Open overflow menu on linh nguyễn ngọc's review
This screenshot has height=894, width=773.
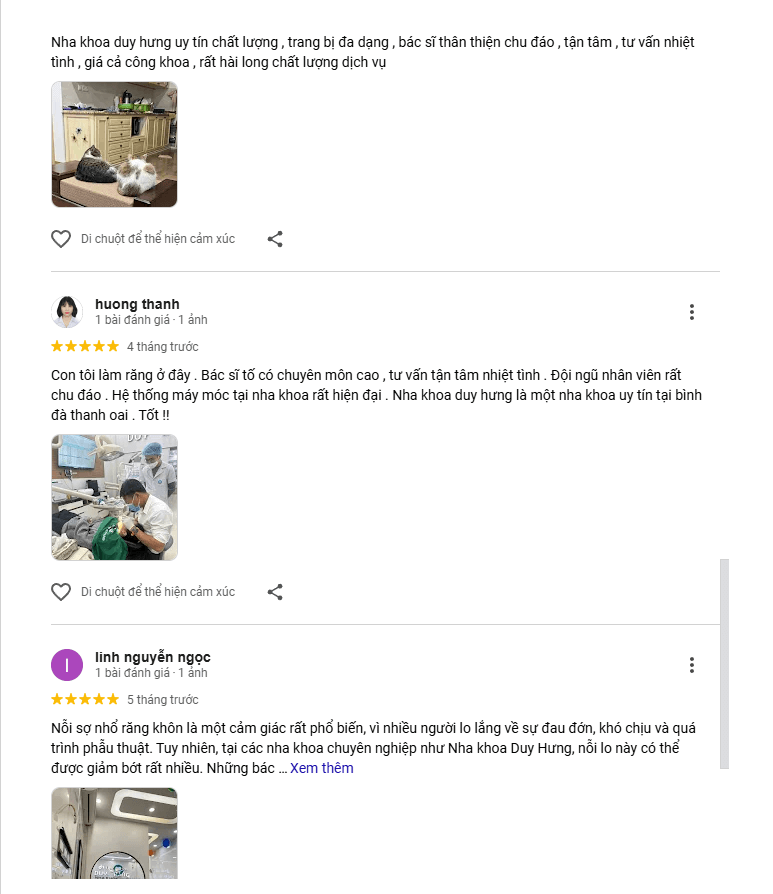point(691,665)
